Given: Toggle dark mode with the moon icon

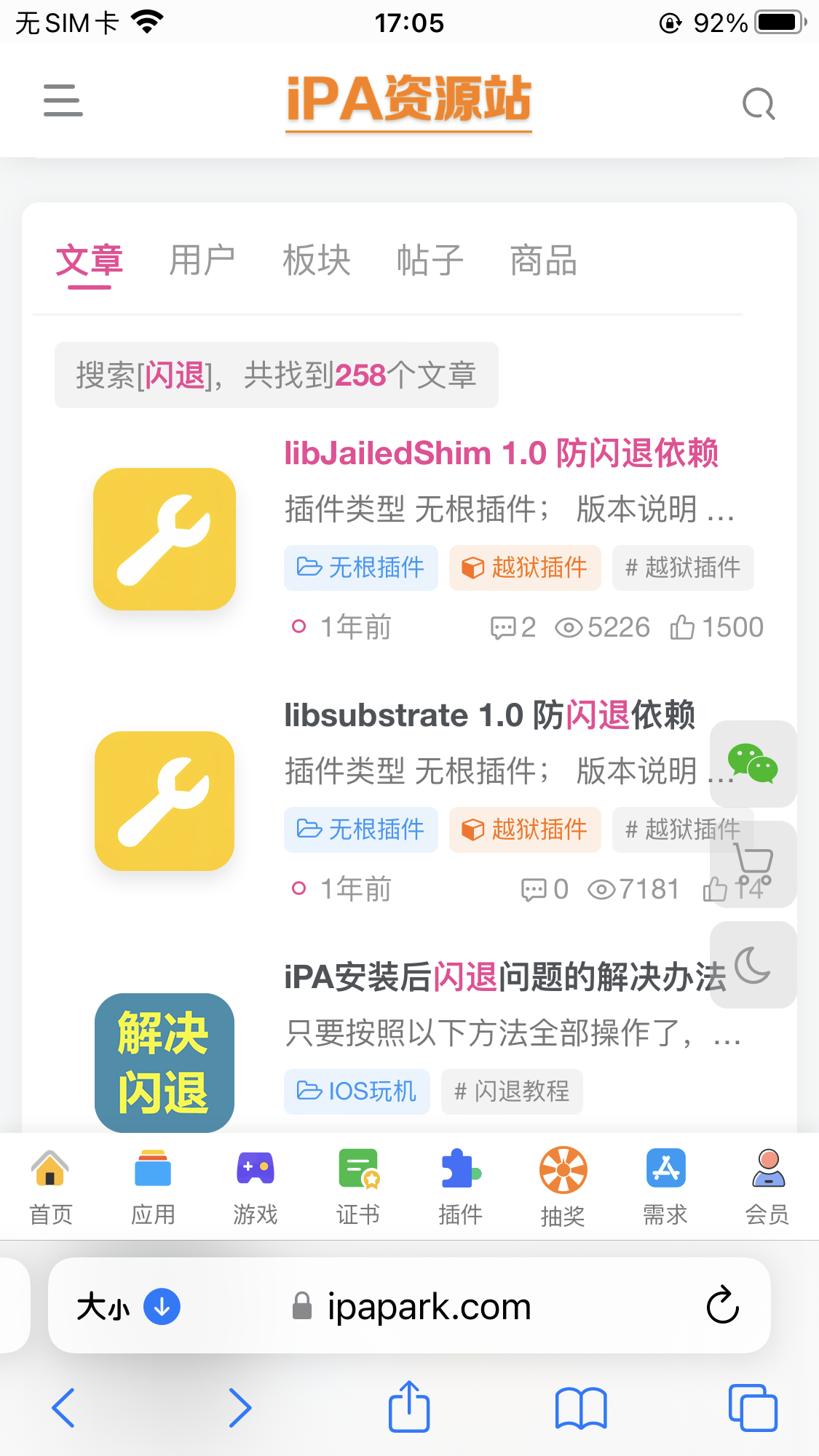Looking at the screenshot, I should [753, 966].
